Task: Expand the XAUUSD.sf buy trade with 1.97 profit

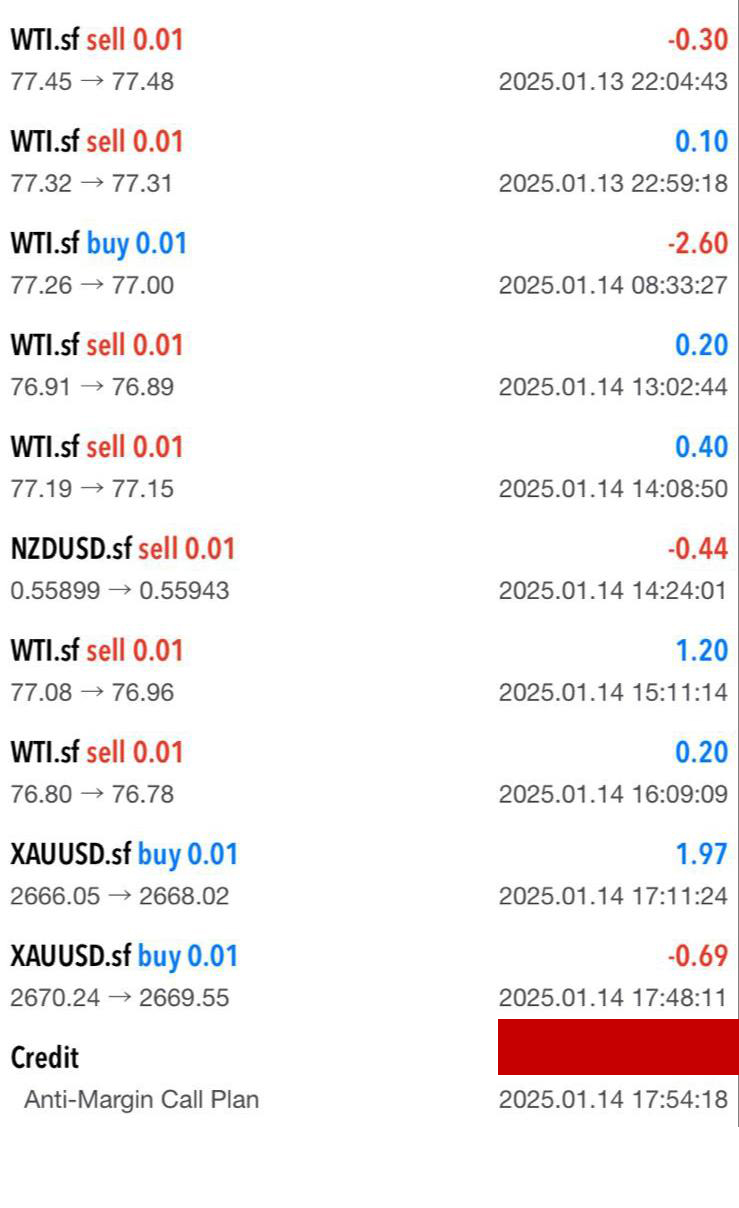Action: pos(369,874)
